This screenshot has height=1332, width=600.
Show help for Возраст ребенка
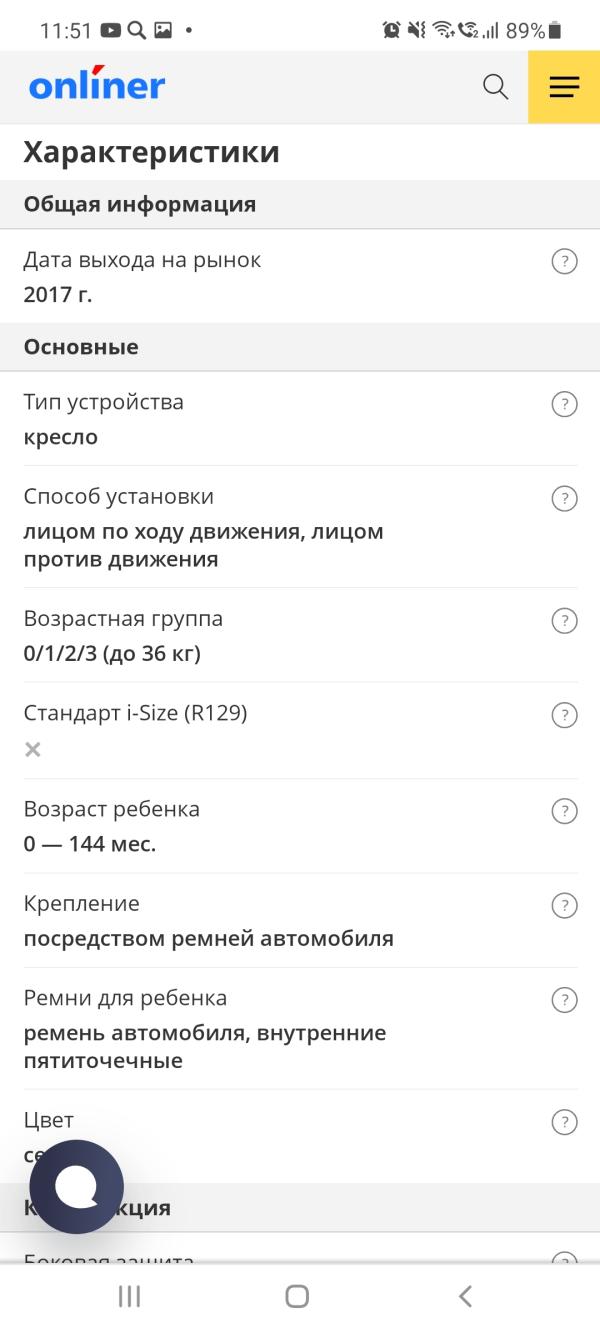click(x=565, y=810)
